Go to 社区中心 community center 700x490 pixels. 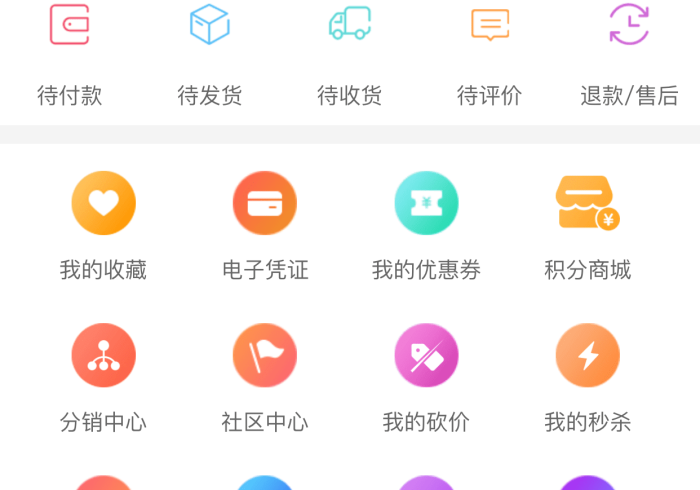265,377
